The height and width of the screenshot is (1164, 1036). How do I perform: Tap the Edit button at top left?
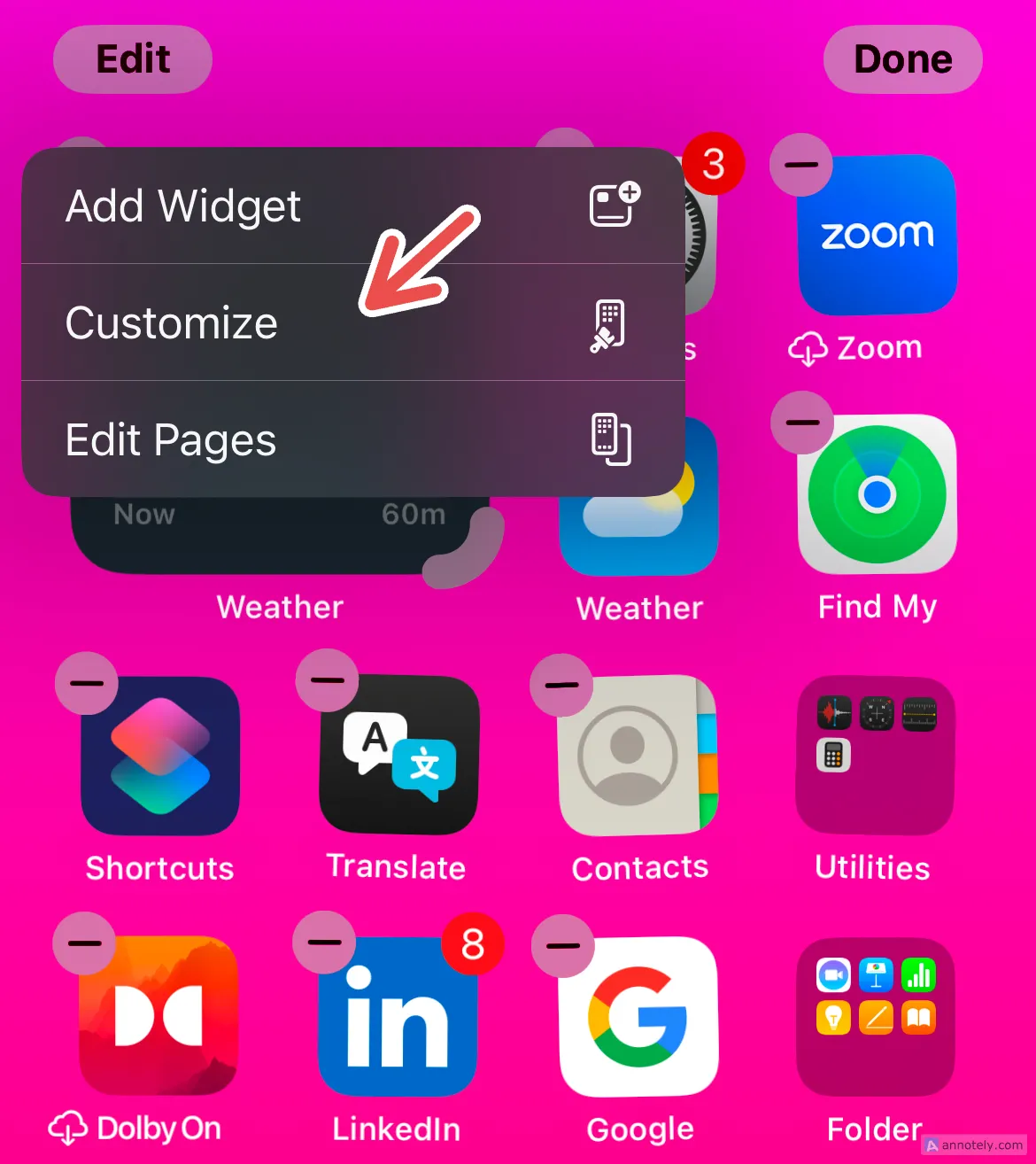point(133,59)
